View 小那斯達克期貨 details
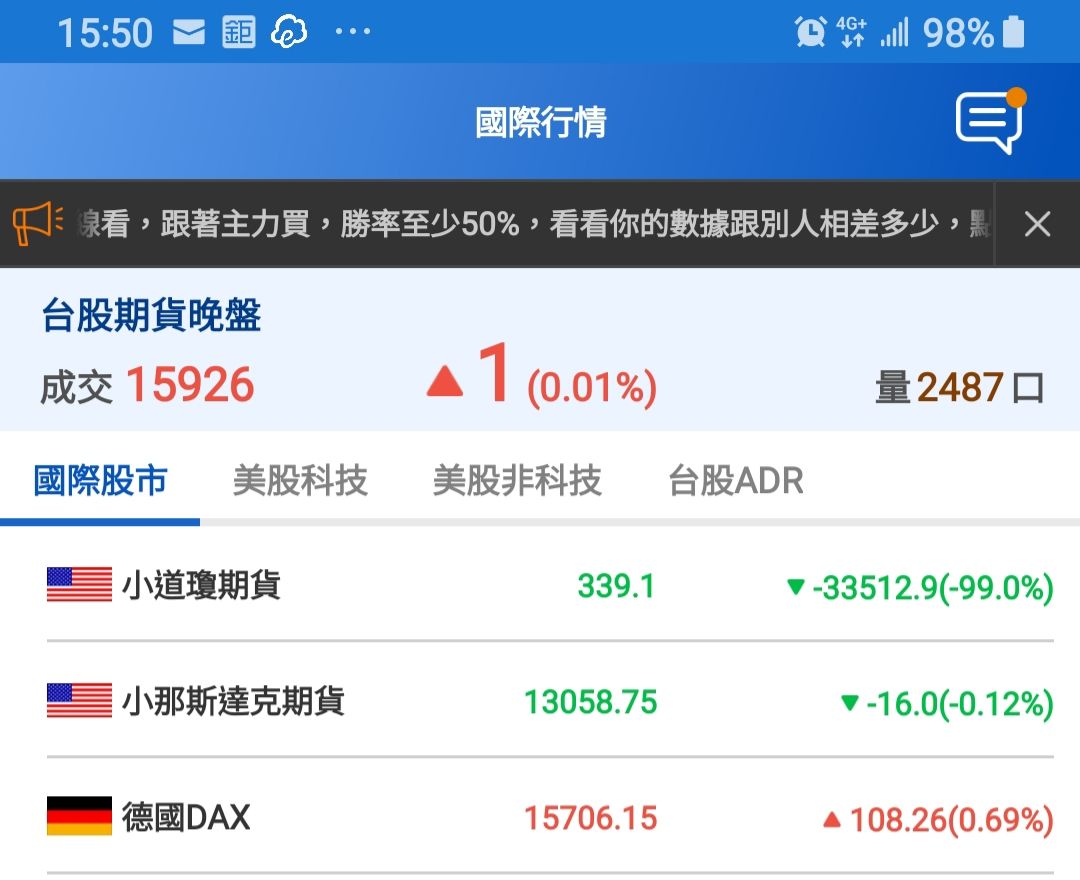 click(x=540, y=701)
